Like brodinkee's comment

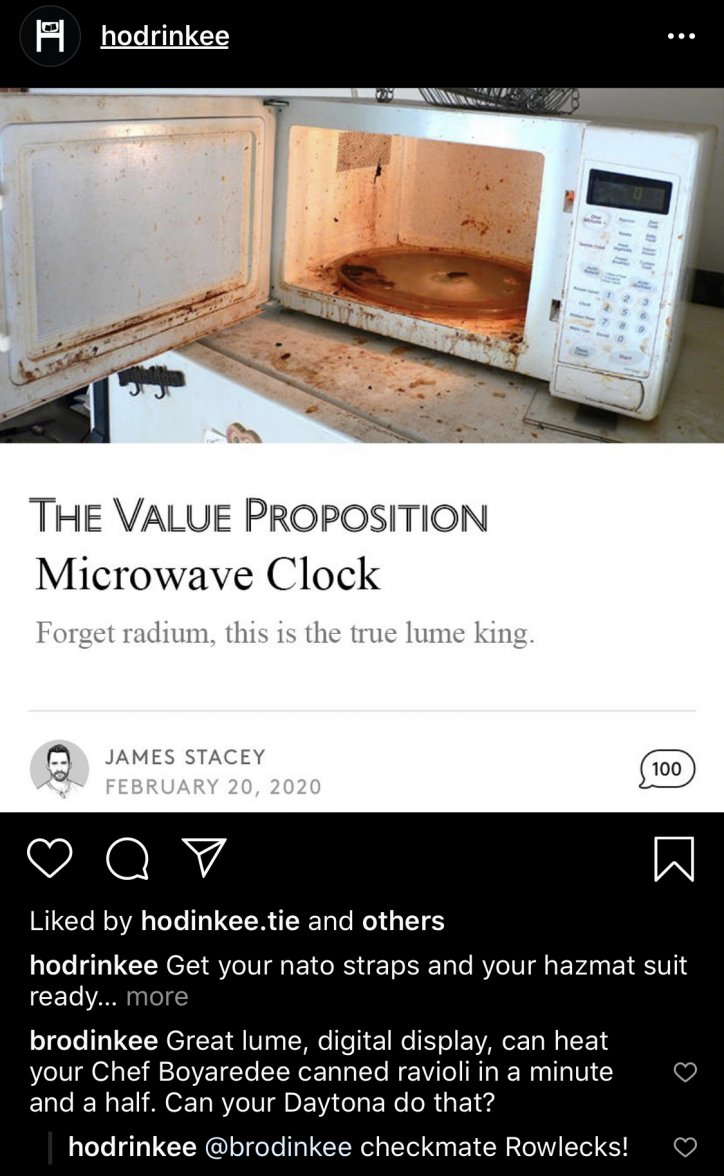pyautogui.click(x=685, y=1072)
